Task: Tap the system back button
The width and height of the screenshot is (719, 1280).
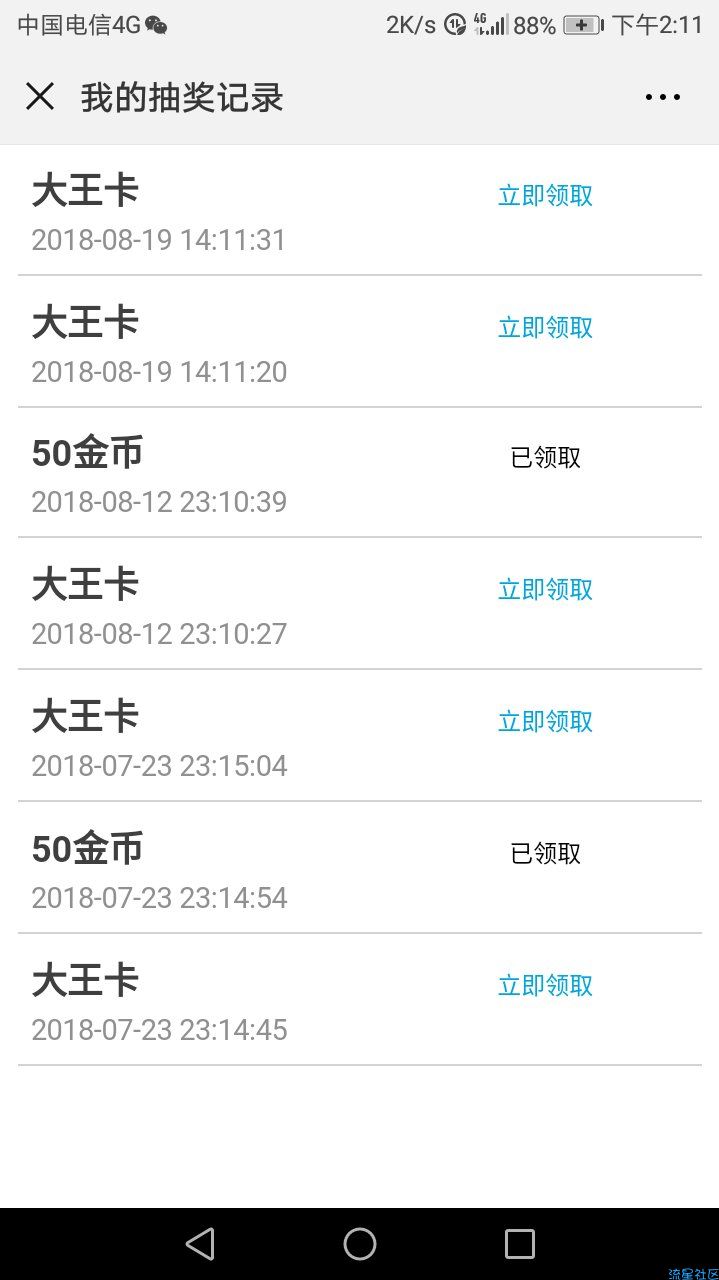Action: (200, 1244)
